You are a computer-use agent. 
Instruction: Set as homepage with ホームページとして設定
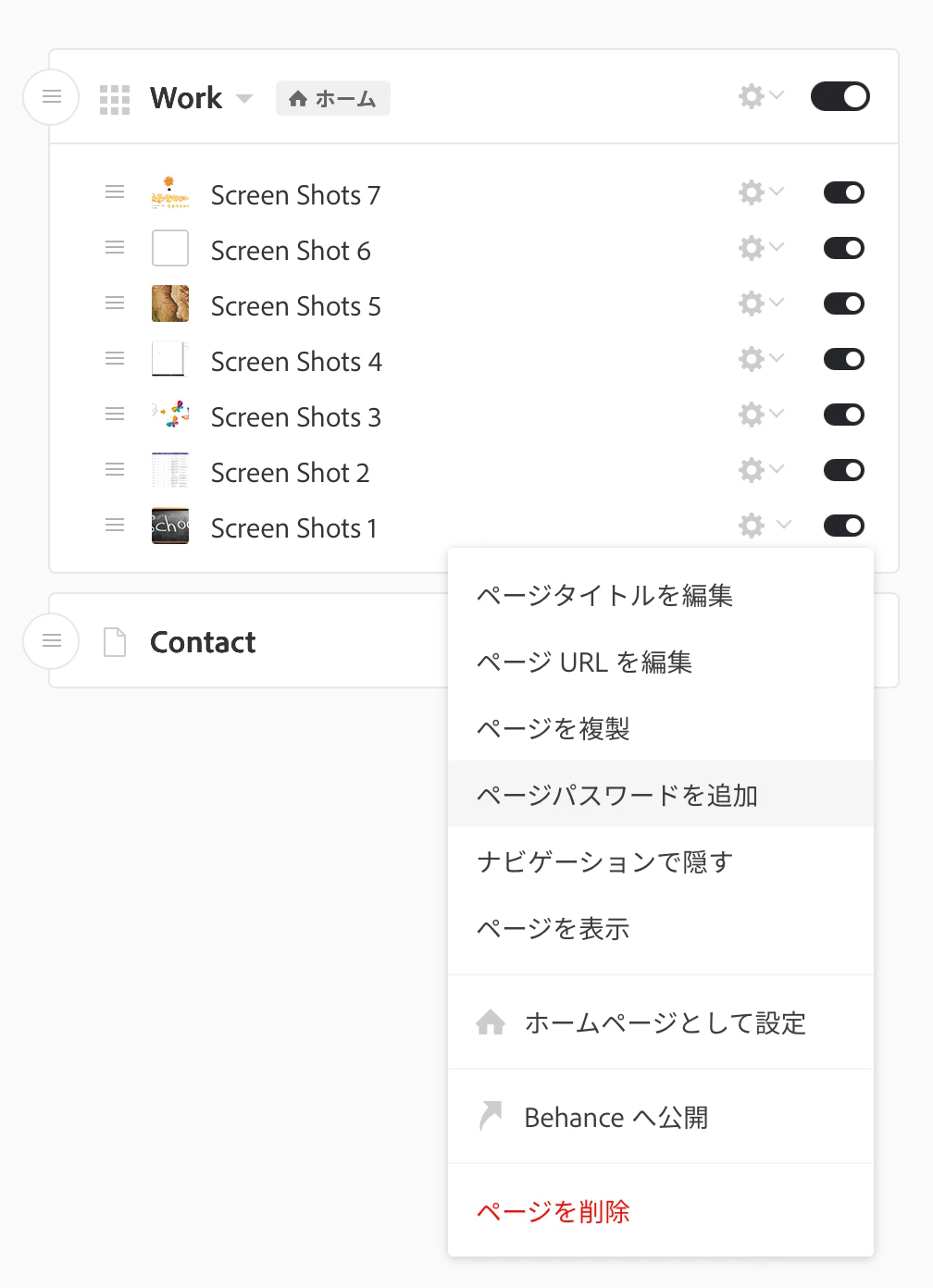coord(665,1023)
